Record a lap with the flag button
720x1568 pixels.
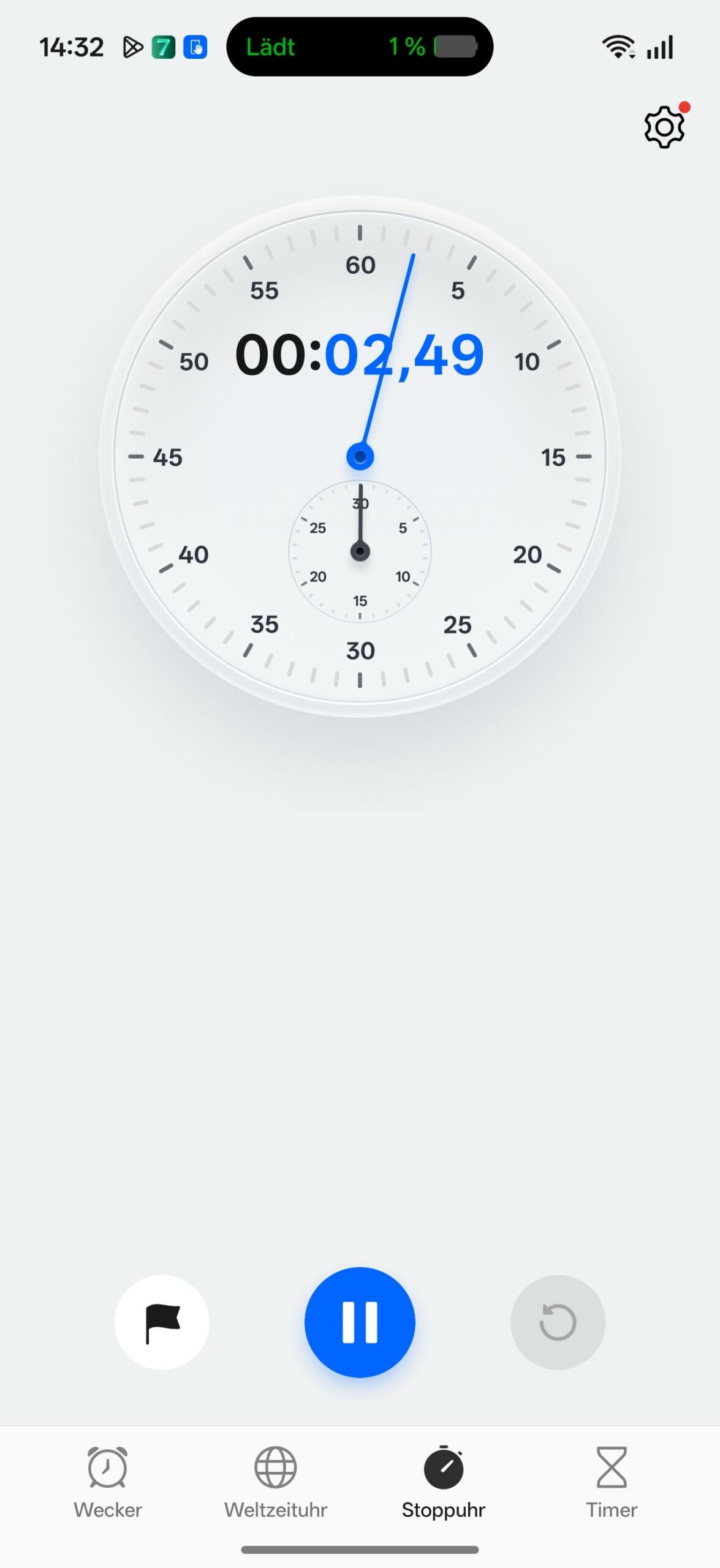pyautogui.click(x=162, y=1322)
